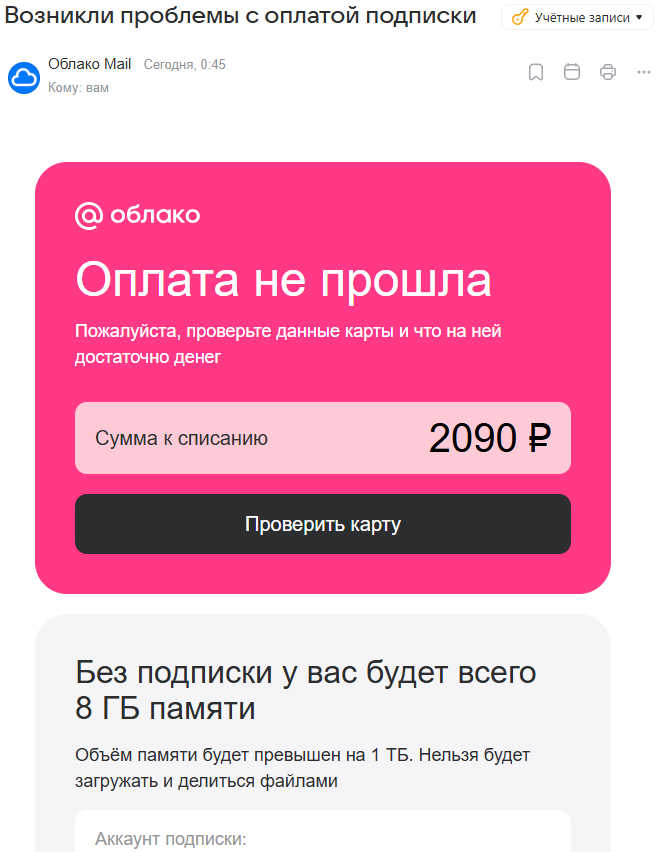
Task: Tap the Проверить карту button
Action: click(x=322, y=524)
